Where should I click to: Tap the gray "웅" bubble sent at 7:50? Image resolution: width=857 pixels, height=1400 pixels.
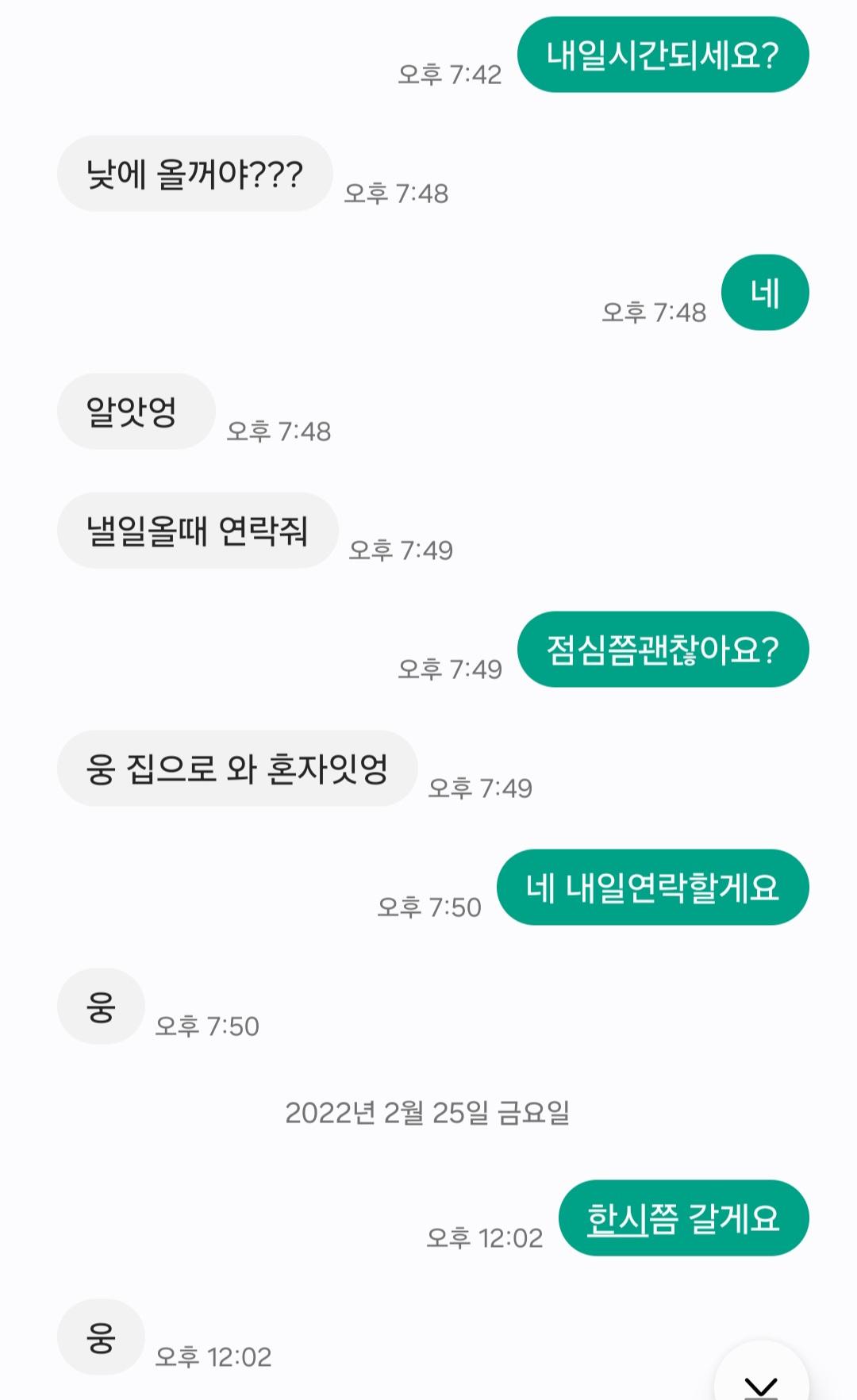click(97, 1004)
